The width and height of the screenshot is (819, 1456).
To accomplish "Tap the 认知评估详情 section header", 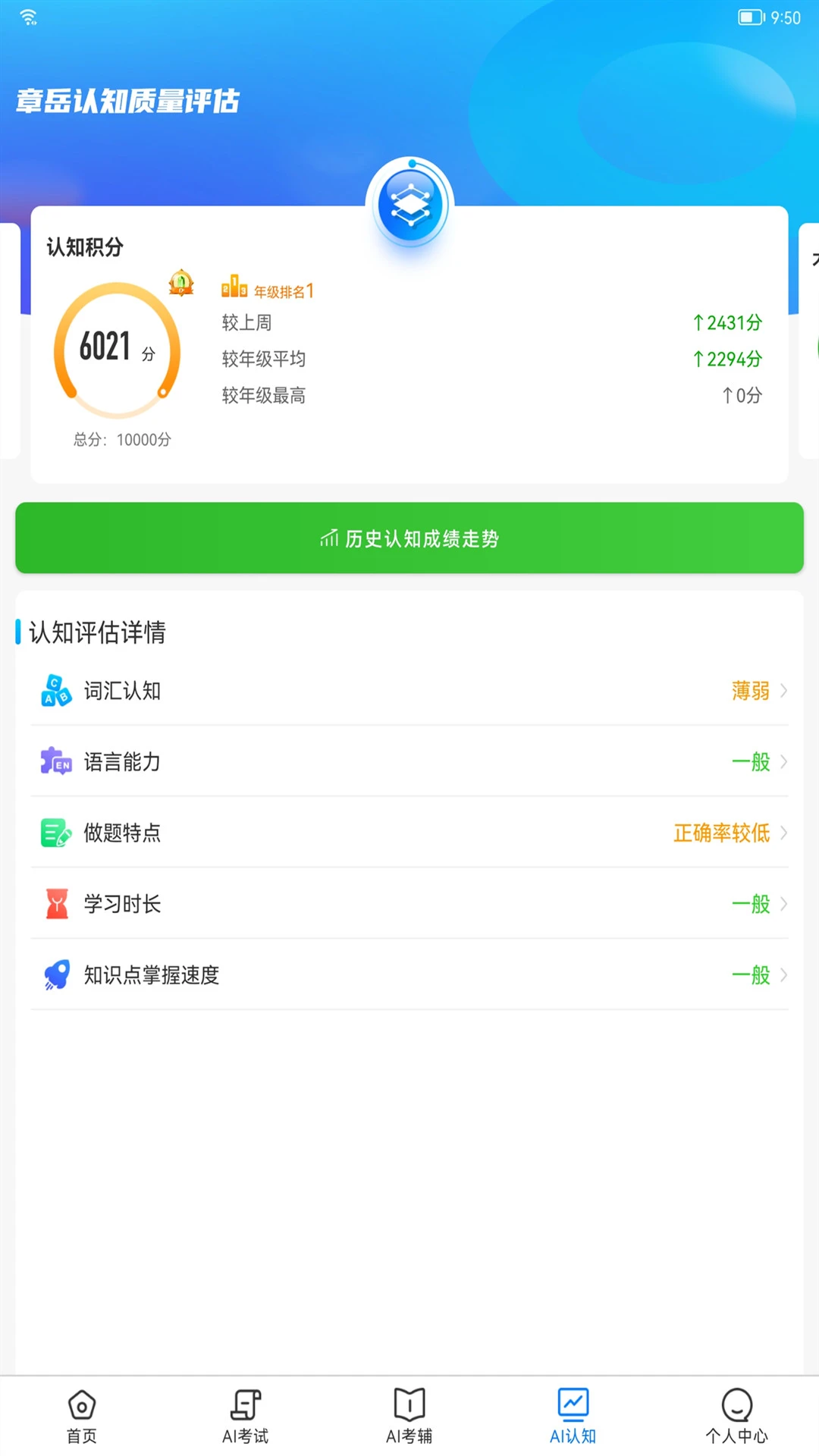I will click(x=98, y=632).
